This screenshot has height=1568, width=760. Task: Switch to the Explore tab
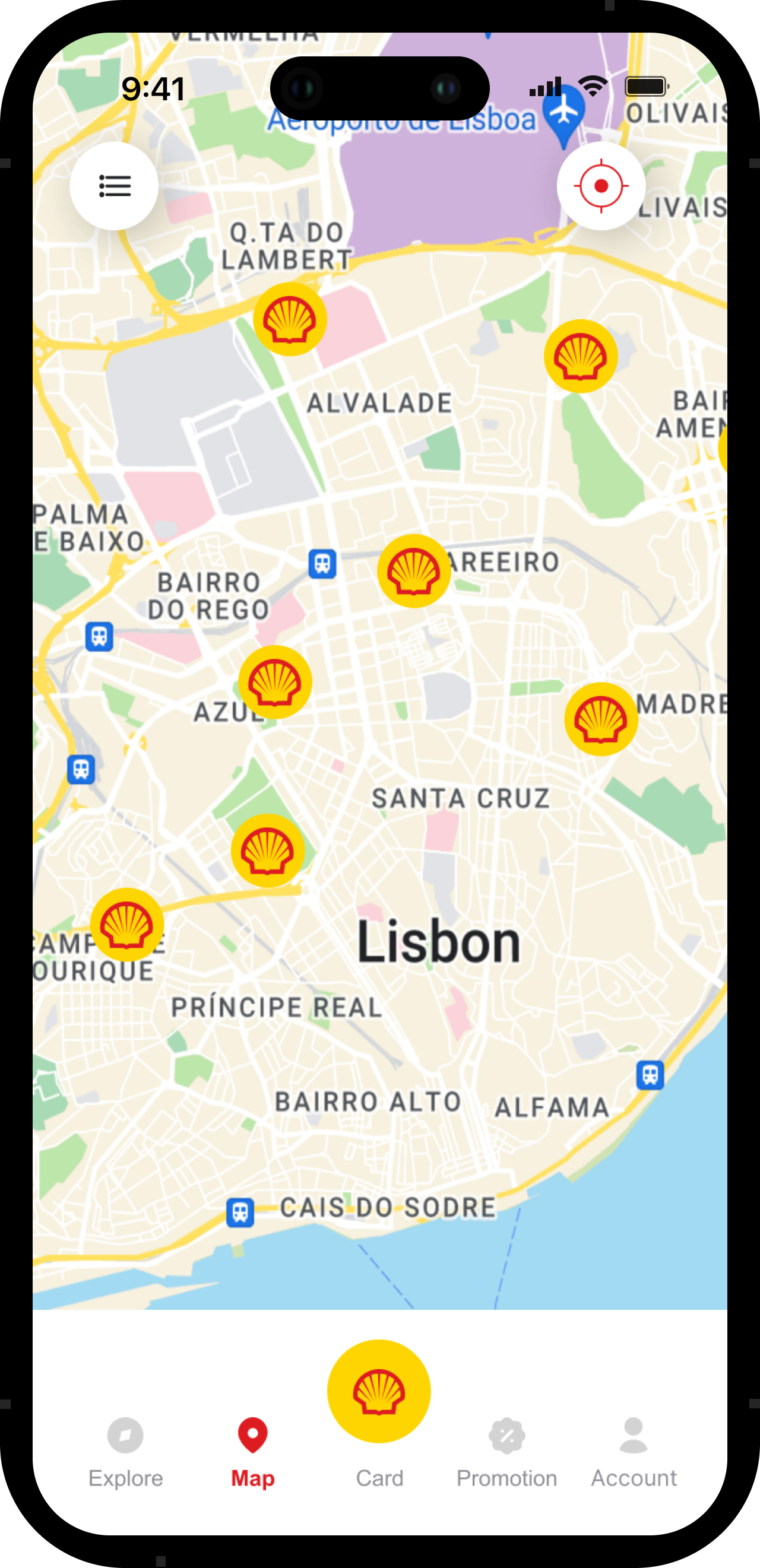pyautogui.click(x=125, y=1451)
